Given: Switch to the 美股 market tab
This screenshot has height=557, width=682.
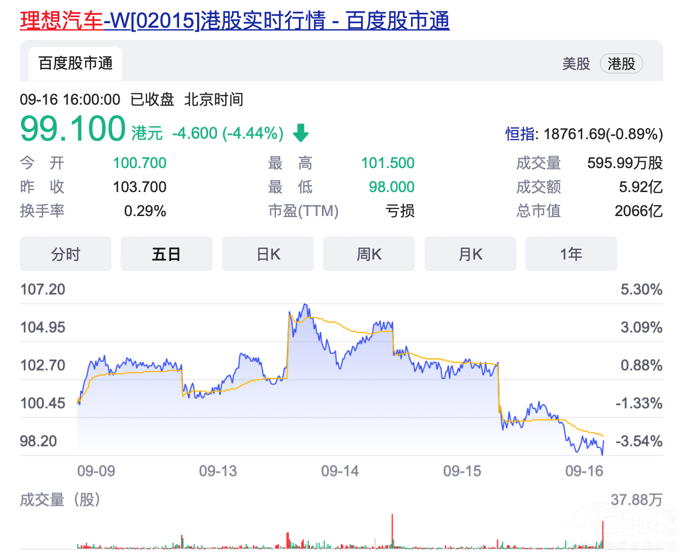Looking at the screenshot, I should click(x=576, y=63).
